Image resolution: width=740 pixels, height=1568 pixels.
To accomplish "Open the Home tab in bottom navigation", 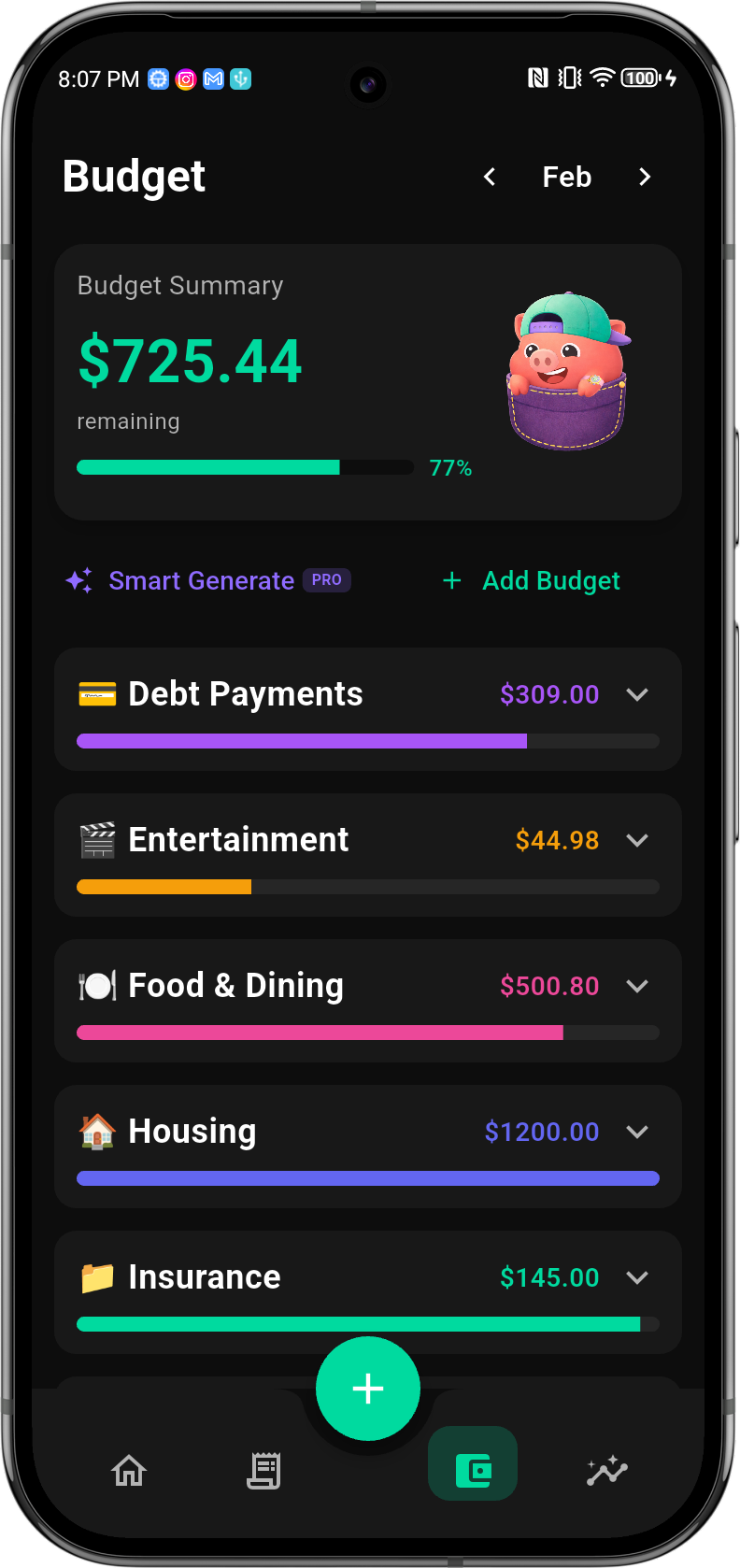I will tap(128, 1470).
